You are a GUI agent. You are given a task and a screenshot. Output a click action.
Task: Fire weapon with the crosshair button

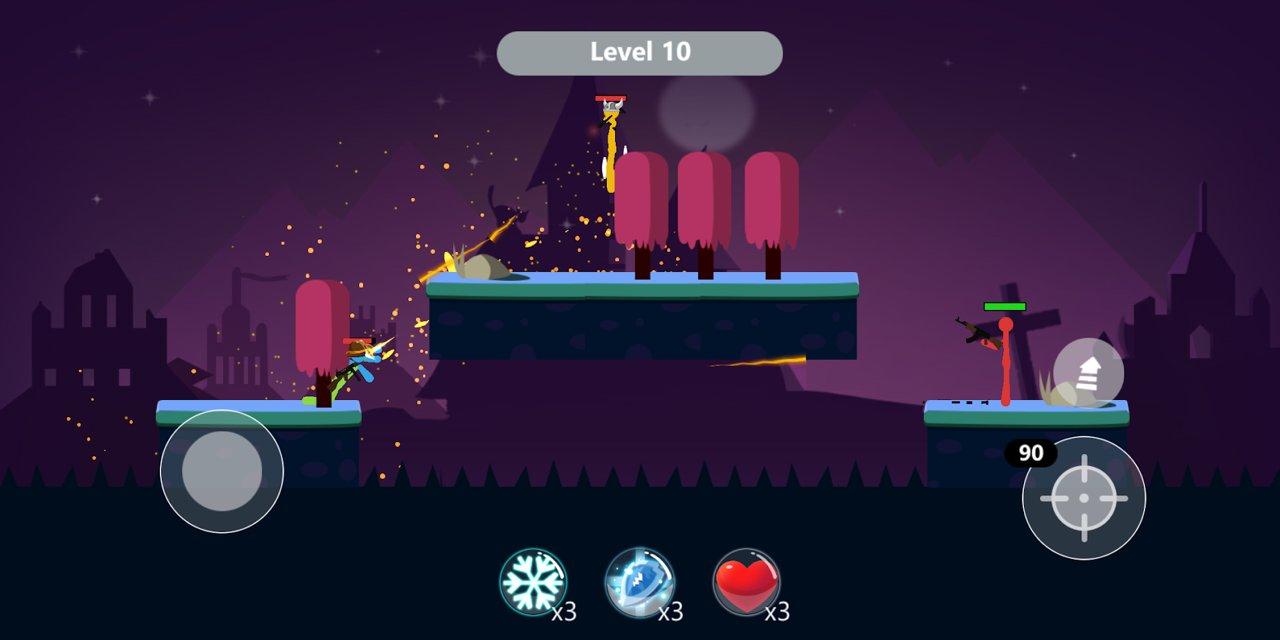(x=1084, y=497)
